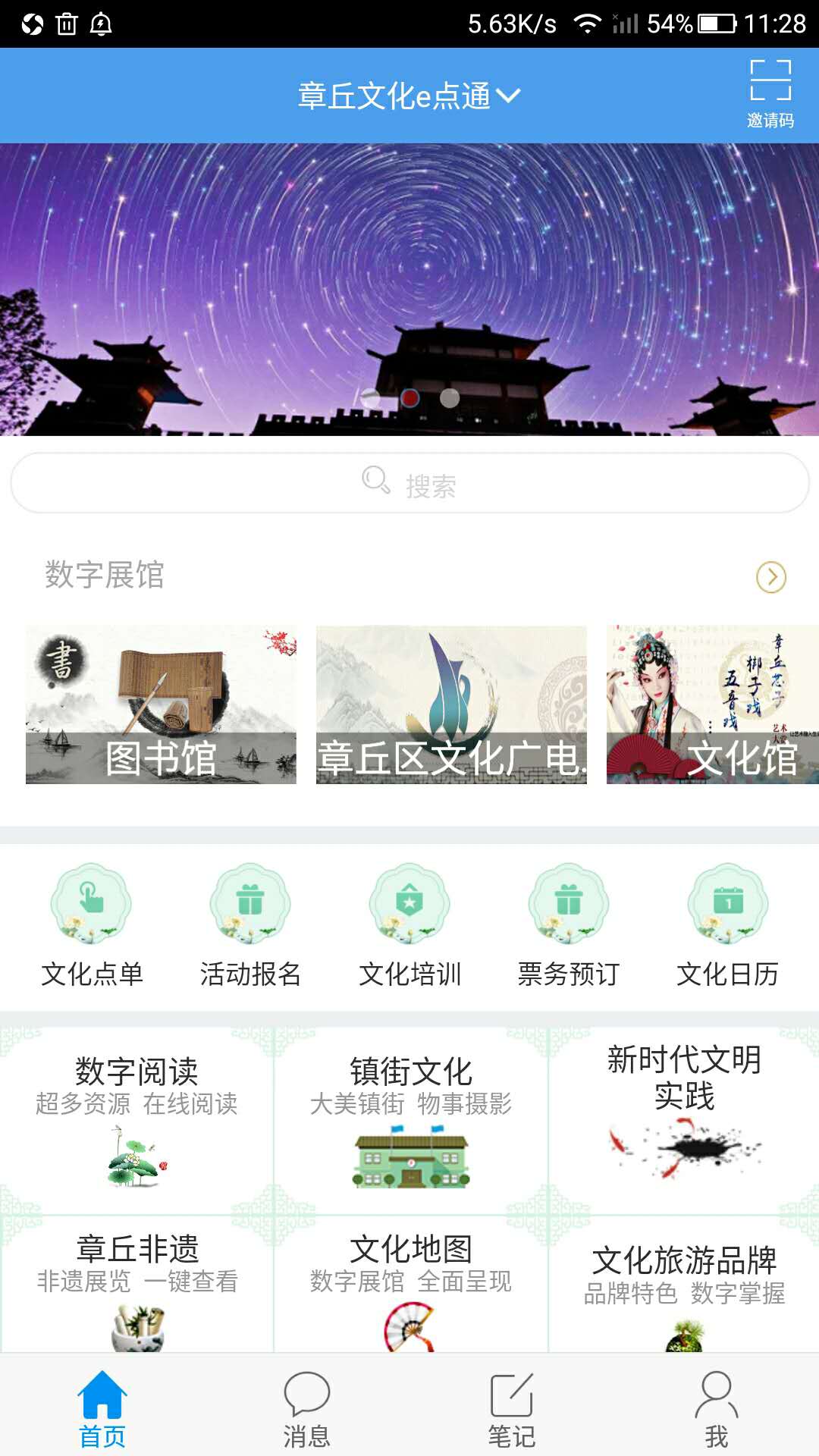Open the 文化地图 card
Image resolution: width=819 pixels, height=1456 pixels.
[410, 1285]
